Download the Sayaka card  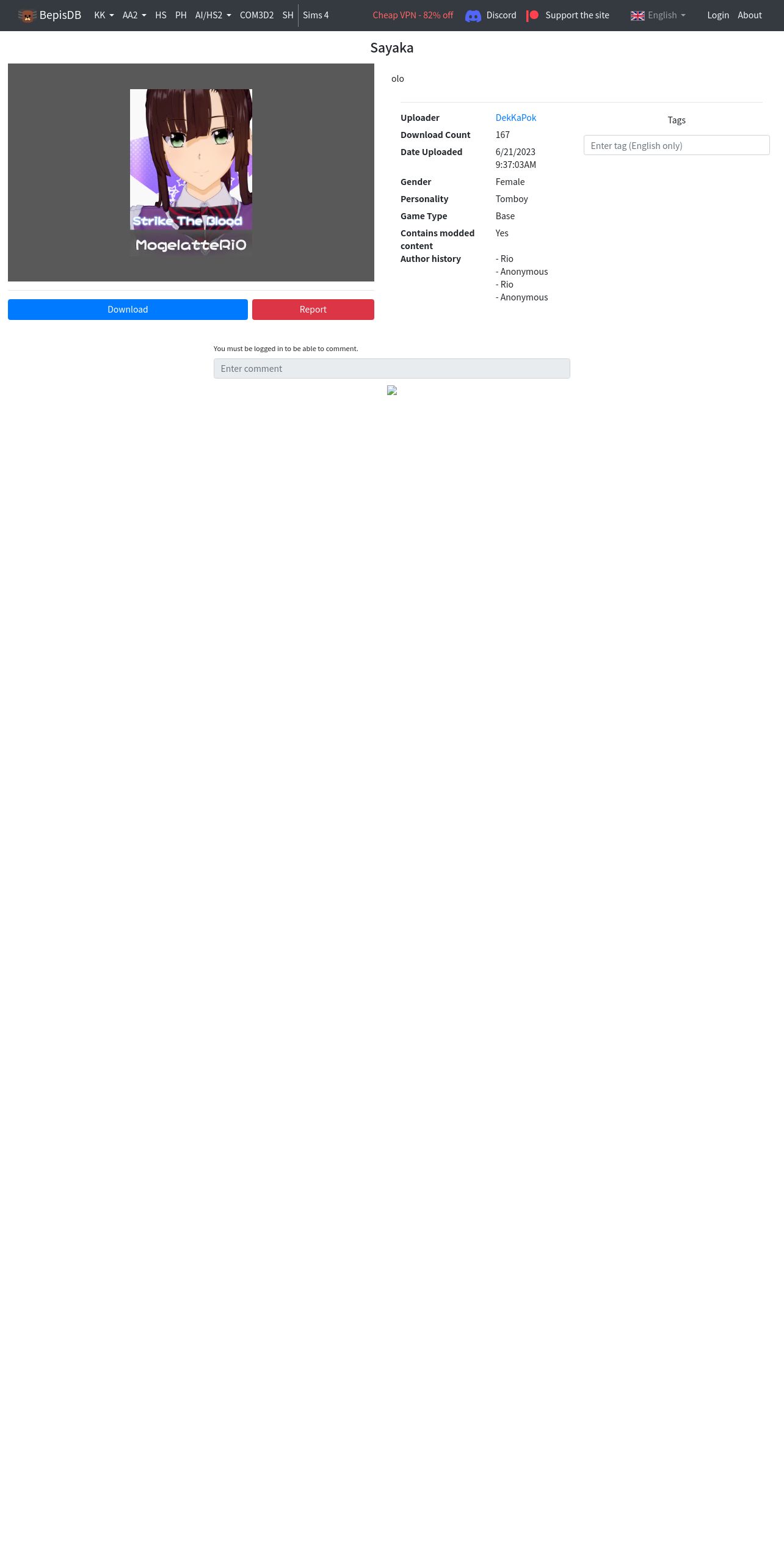coord(128,310)
